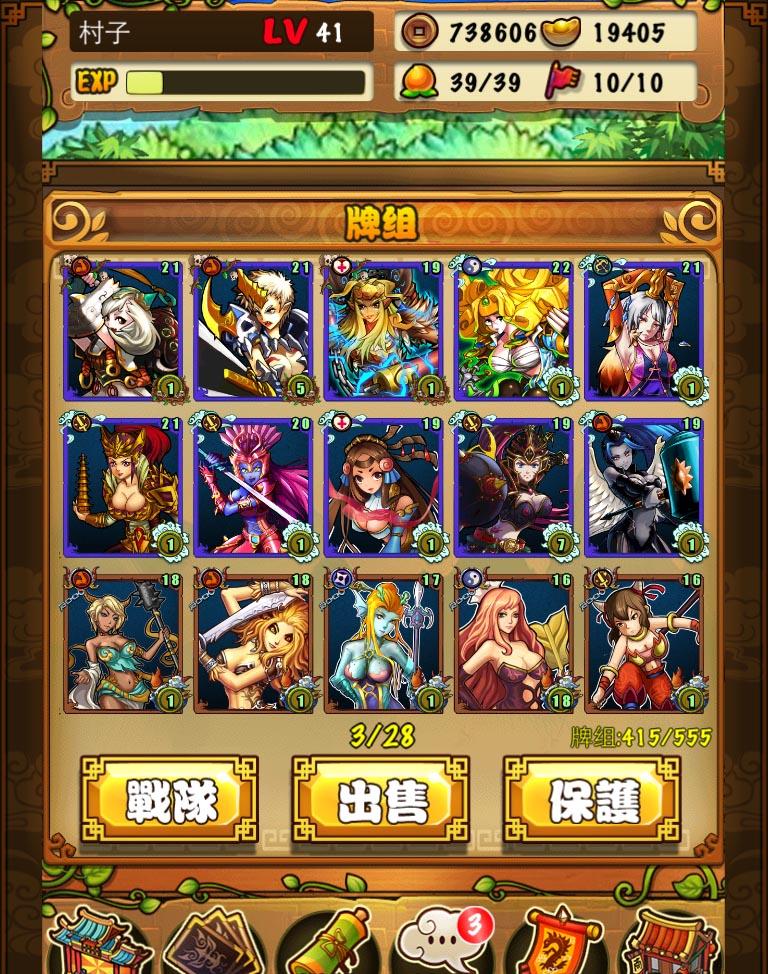Tap the 戰隊 team button
This screenshot has height=974, width=768.
coord(169,800)
